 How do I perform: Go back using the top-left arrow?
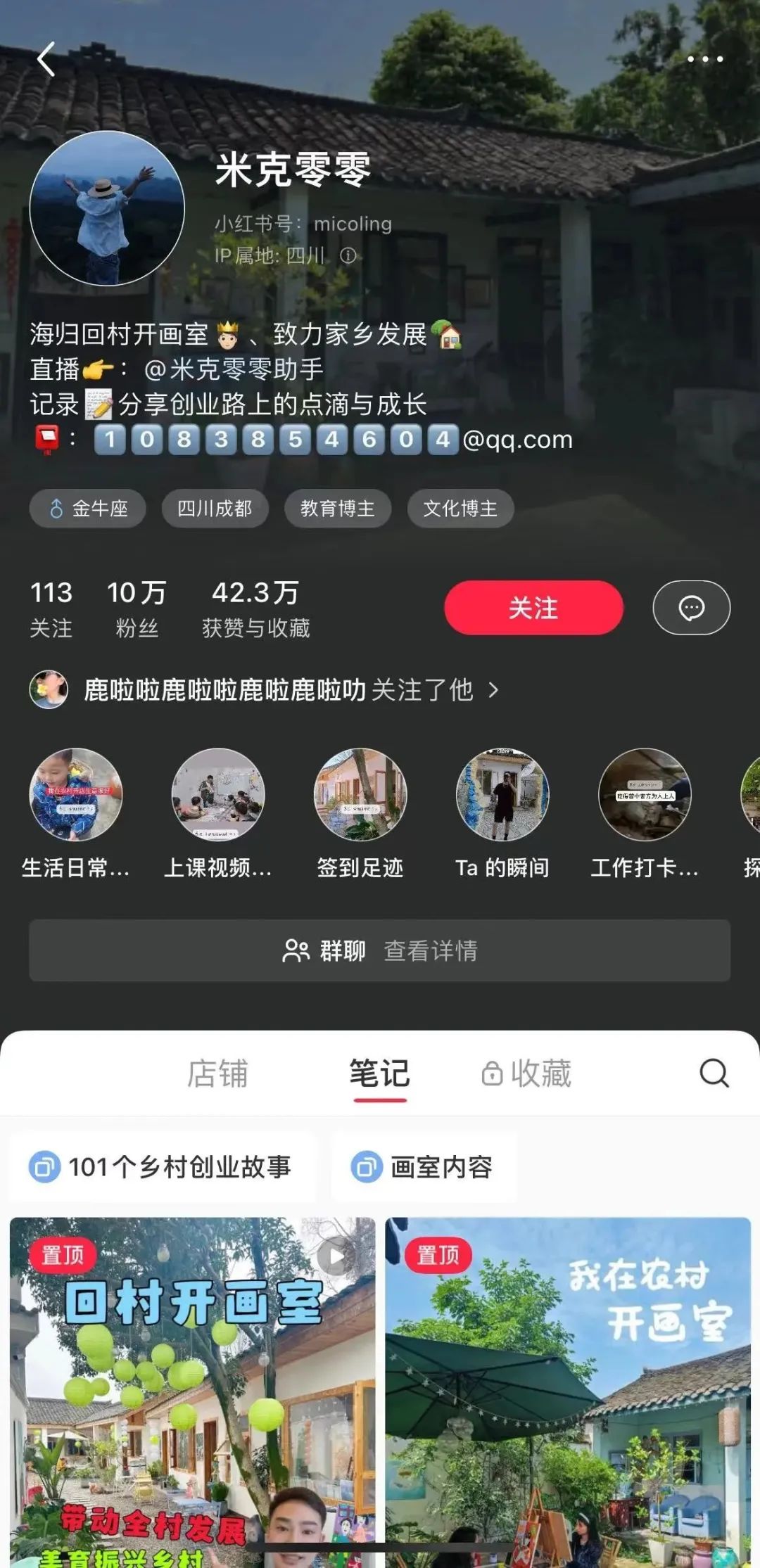click(46, 59)
